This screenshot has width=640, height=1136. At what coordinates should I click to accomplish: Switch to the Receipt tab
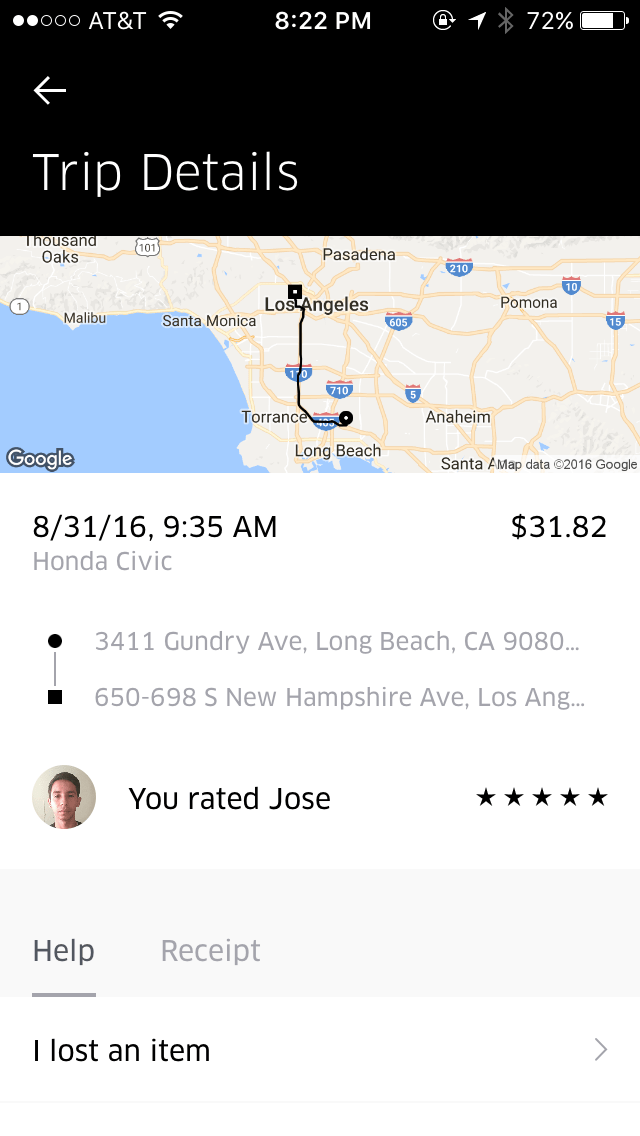click(210, 951)
